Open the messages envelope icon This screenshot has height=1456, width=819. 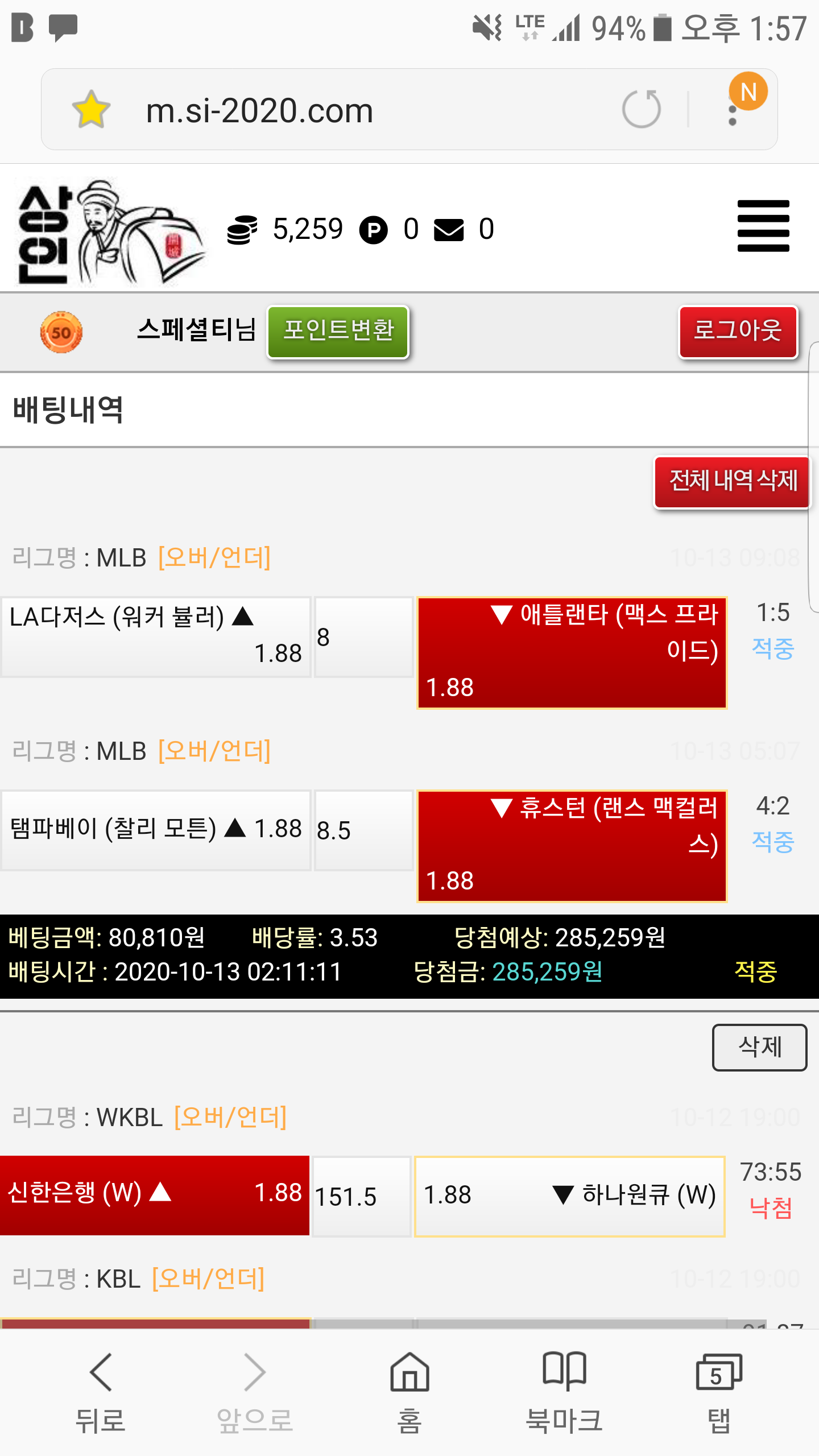[449, 230]
